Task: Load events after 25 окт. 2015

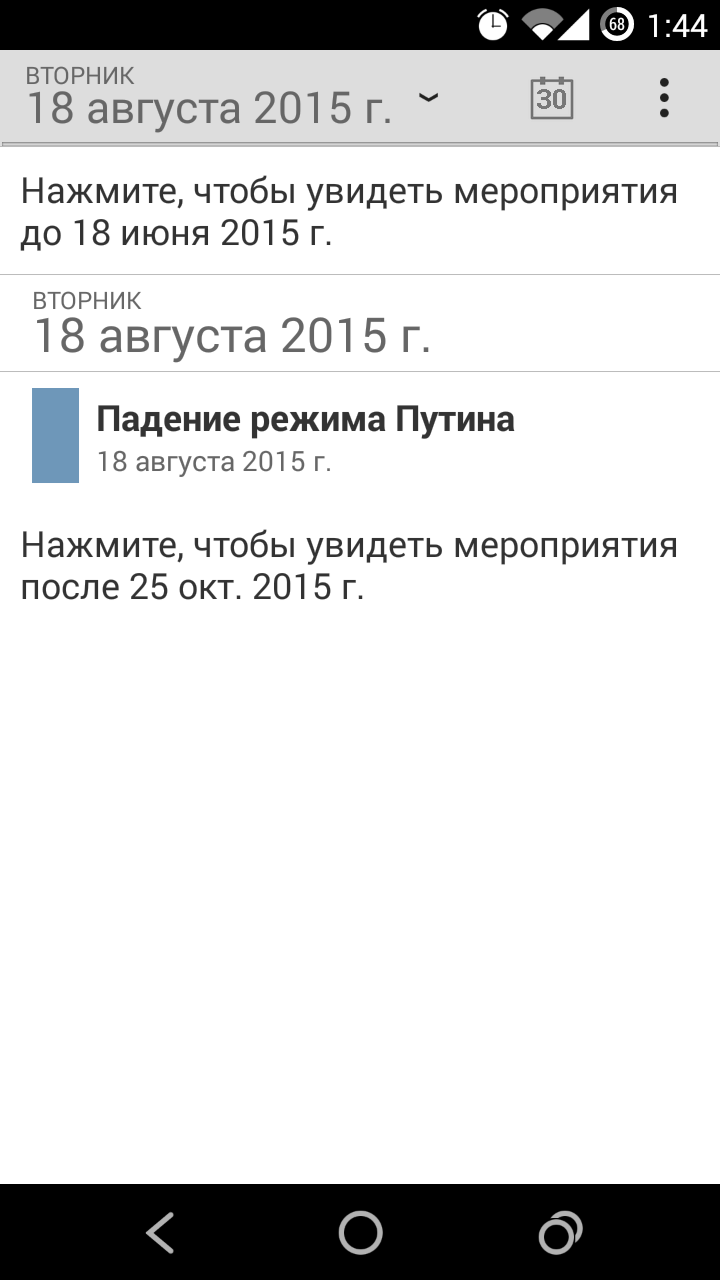Action: pos(360,566)
